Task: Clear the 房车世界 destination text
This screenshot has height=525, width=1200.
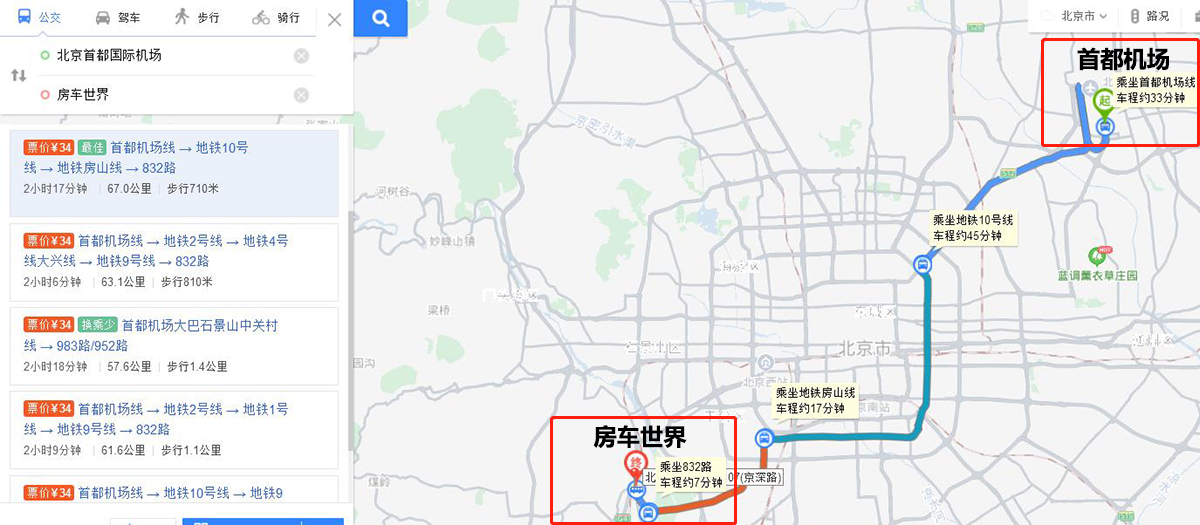Action: 301,95
